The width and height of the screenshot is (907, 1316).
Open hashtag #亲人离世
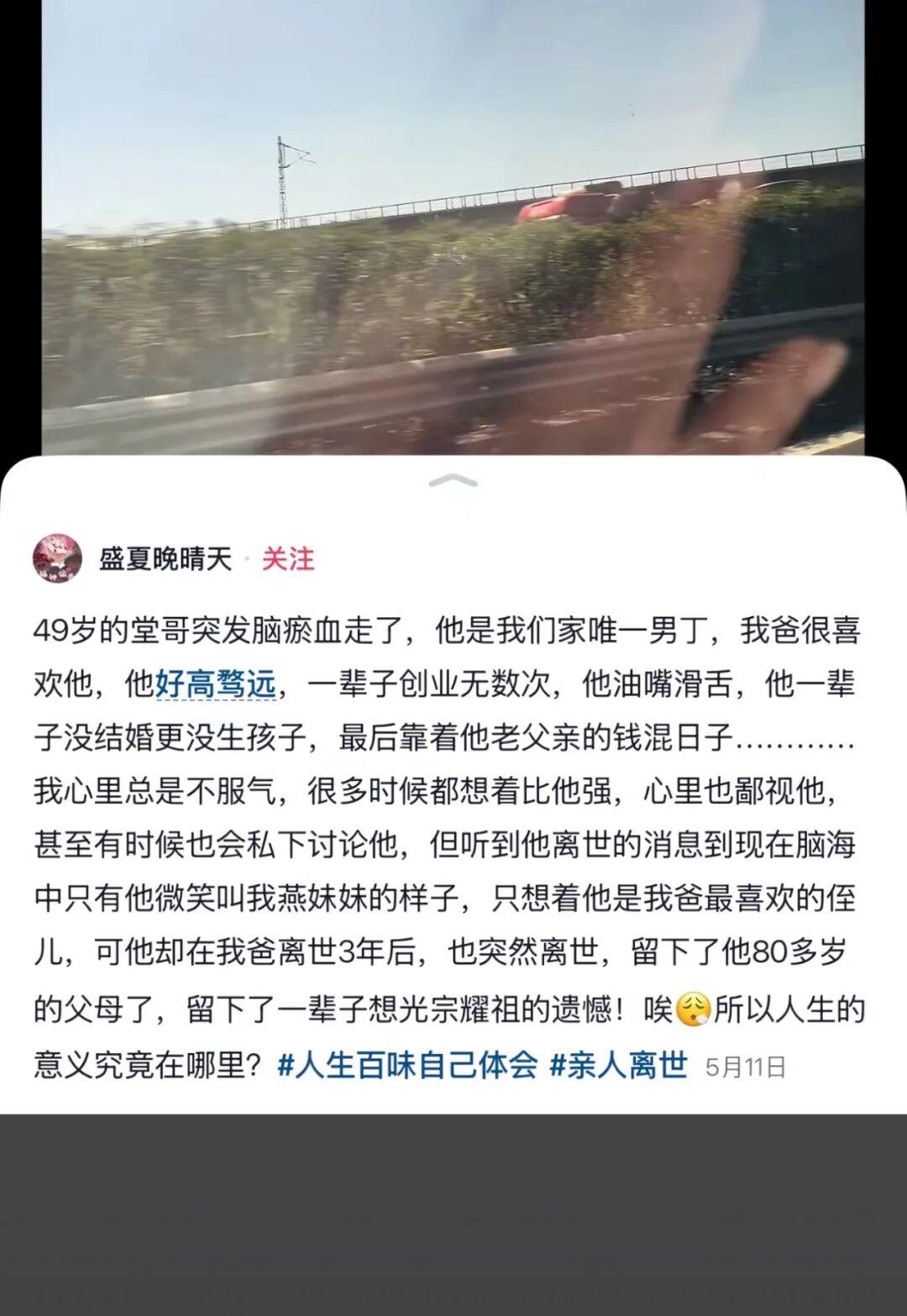619,1066
